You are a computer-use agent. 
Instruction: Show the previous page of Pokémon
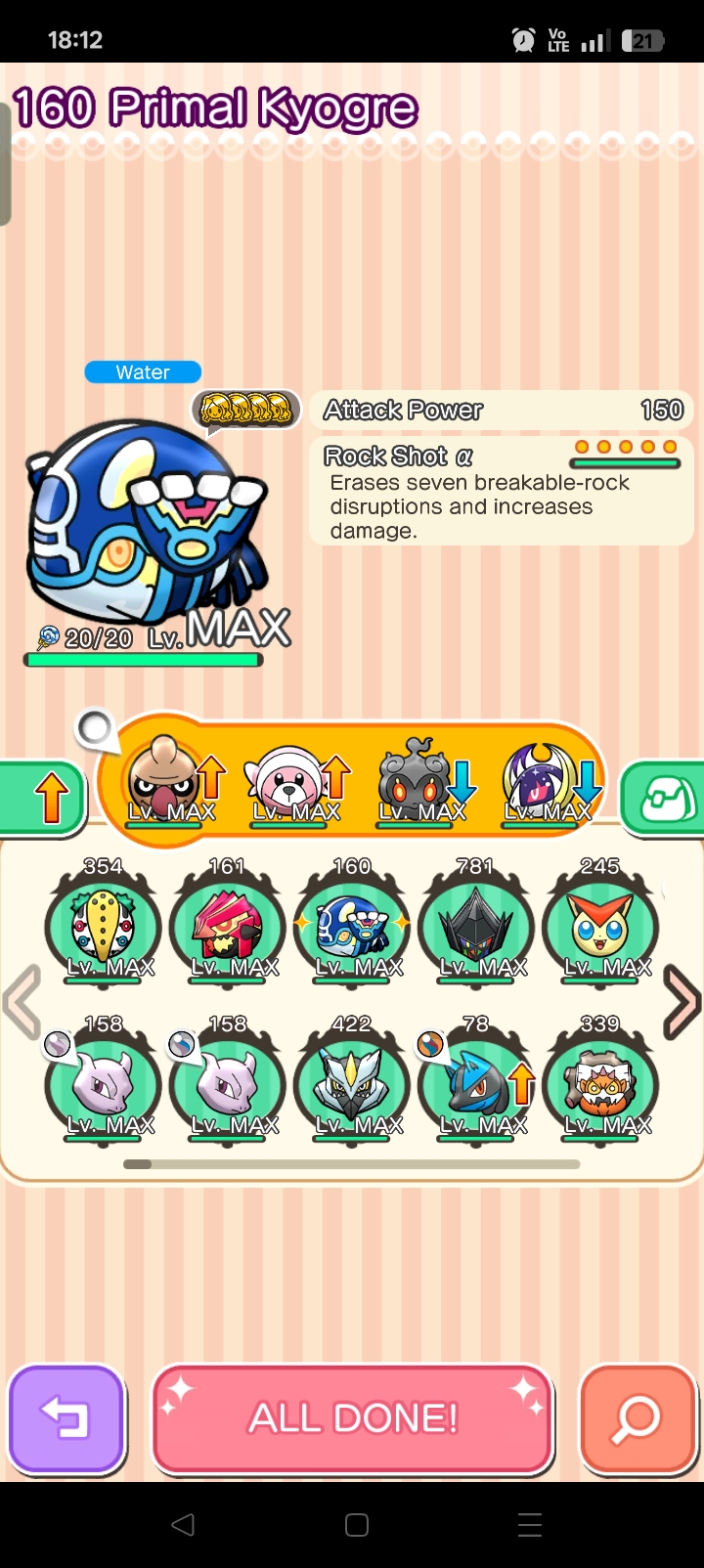(22, 1001)
